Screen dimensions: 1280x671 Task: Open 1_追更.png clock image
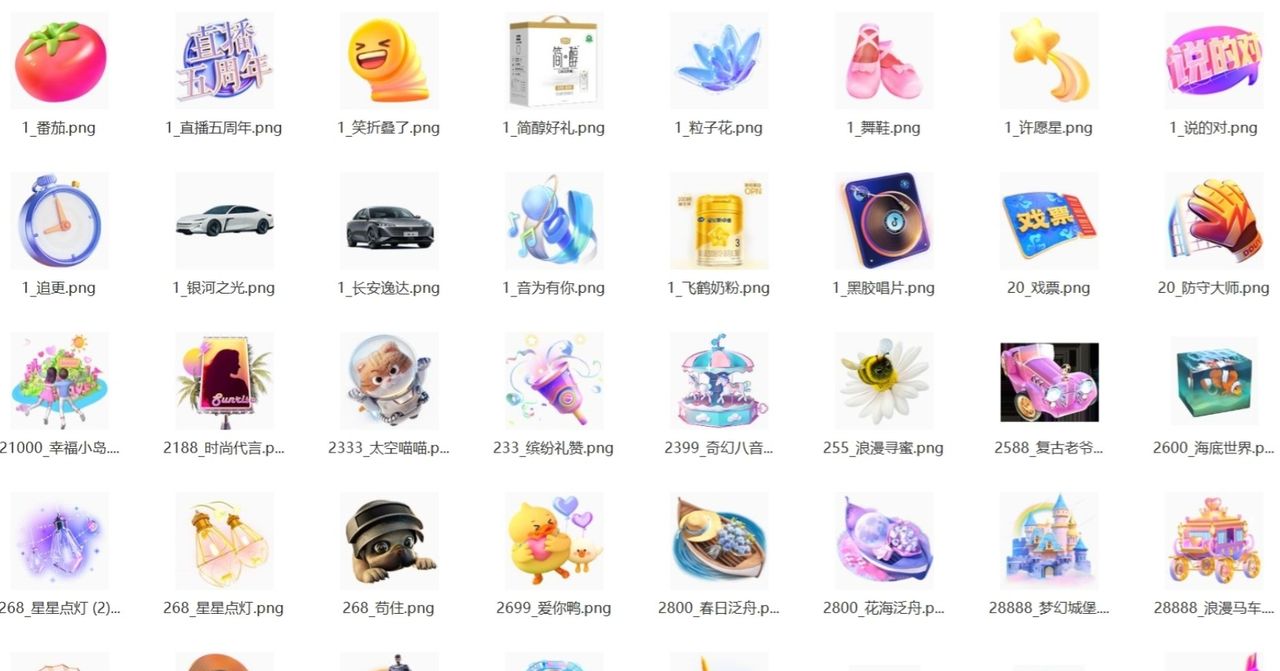(x=59, y=222)
